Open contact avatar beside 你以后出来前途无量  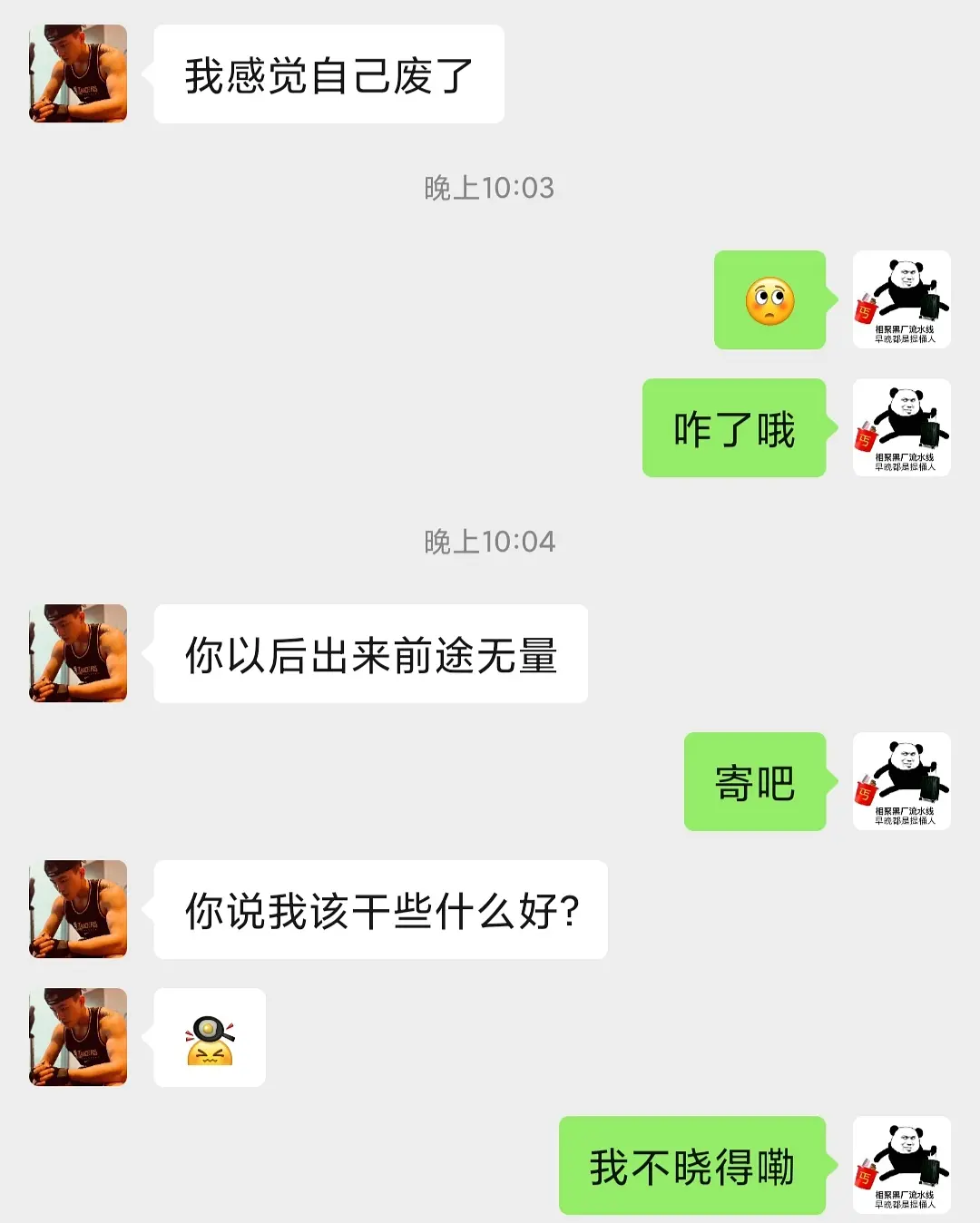(78, 653)
